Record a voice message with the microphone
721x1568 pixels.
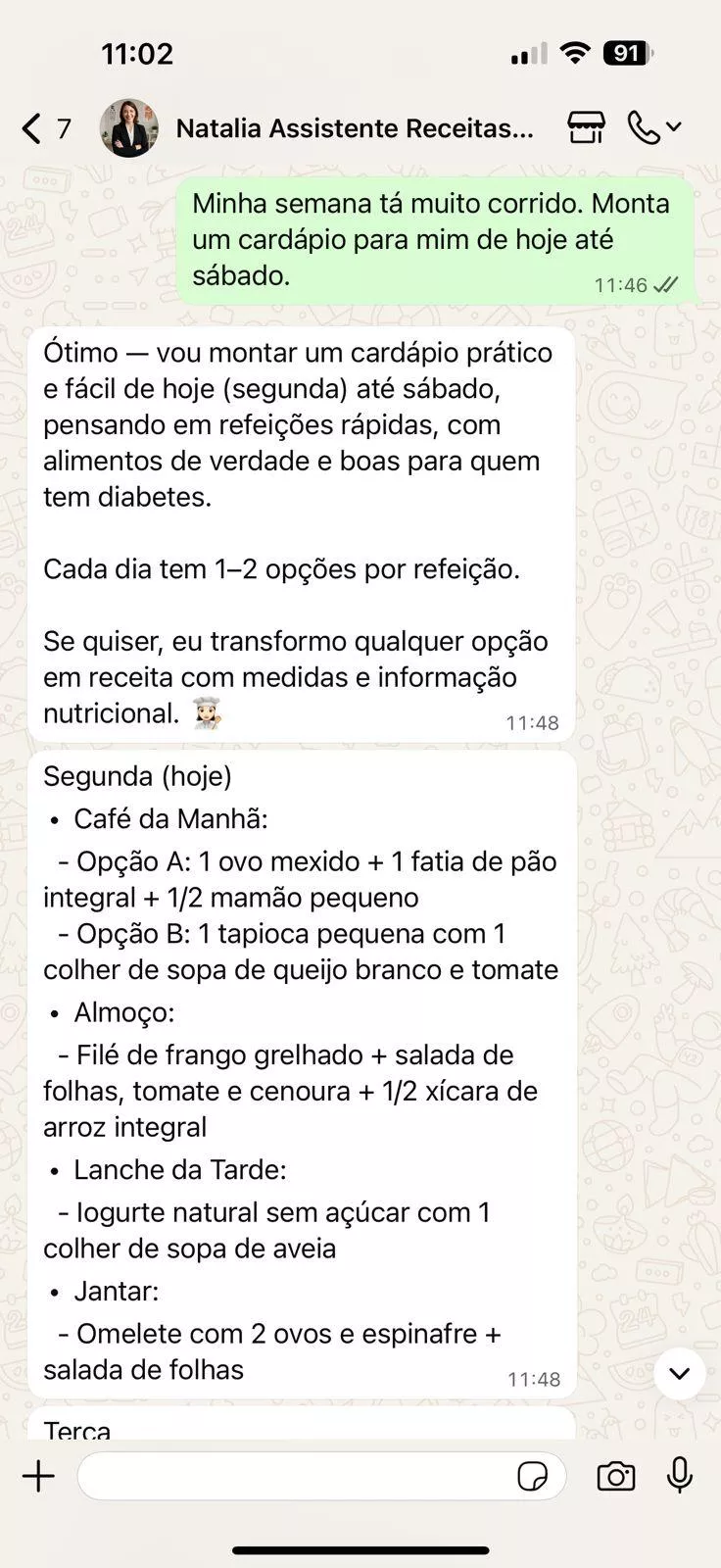tap(680, 1476)
